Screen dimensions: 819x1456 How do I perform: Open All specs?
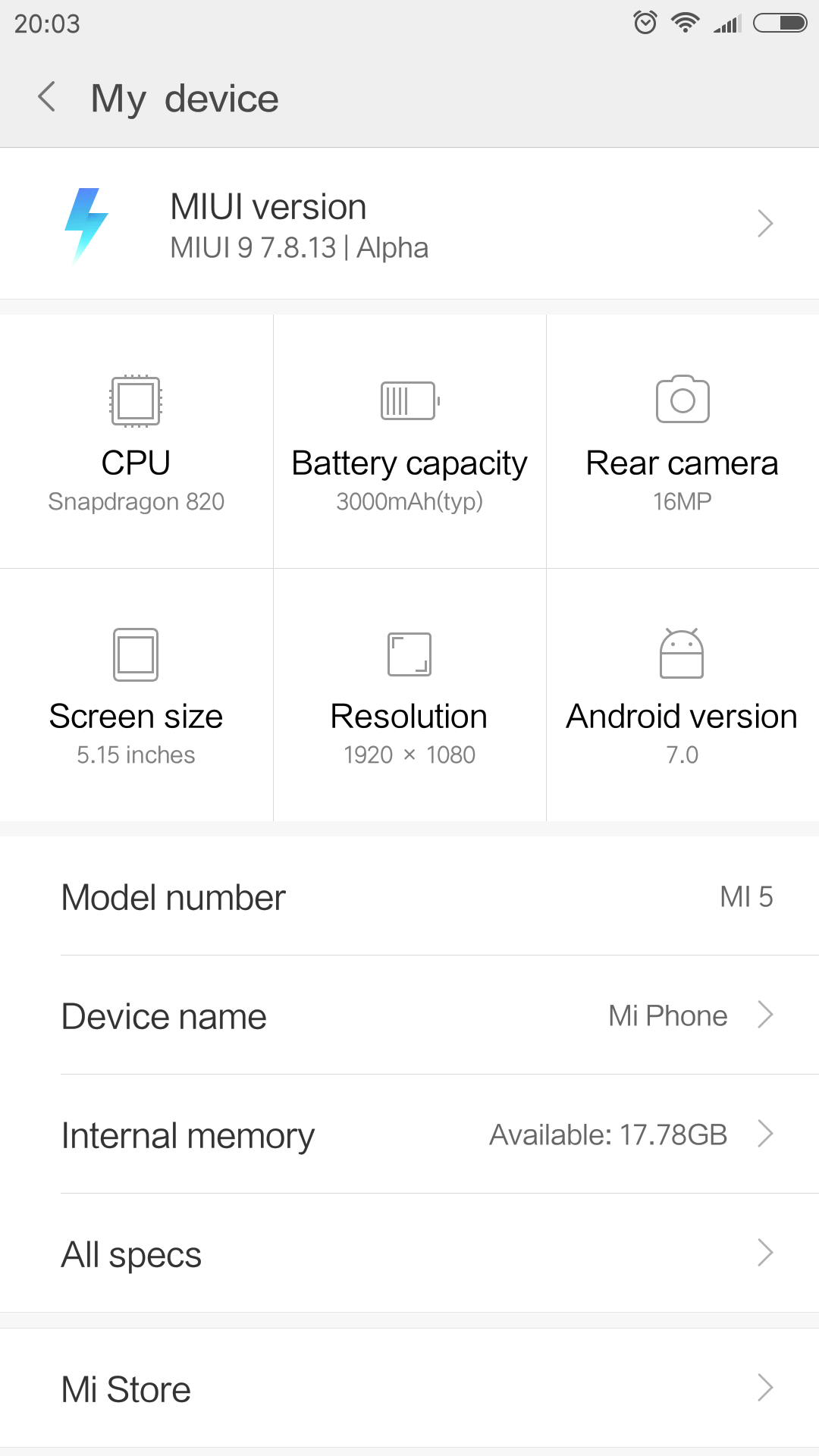pyautogui.click(x=409, y=1254)
